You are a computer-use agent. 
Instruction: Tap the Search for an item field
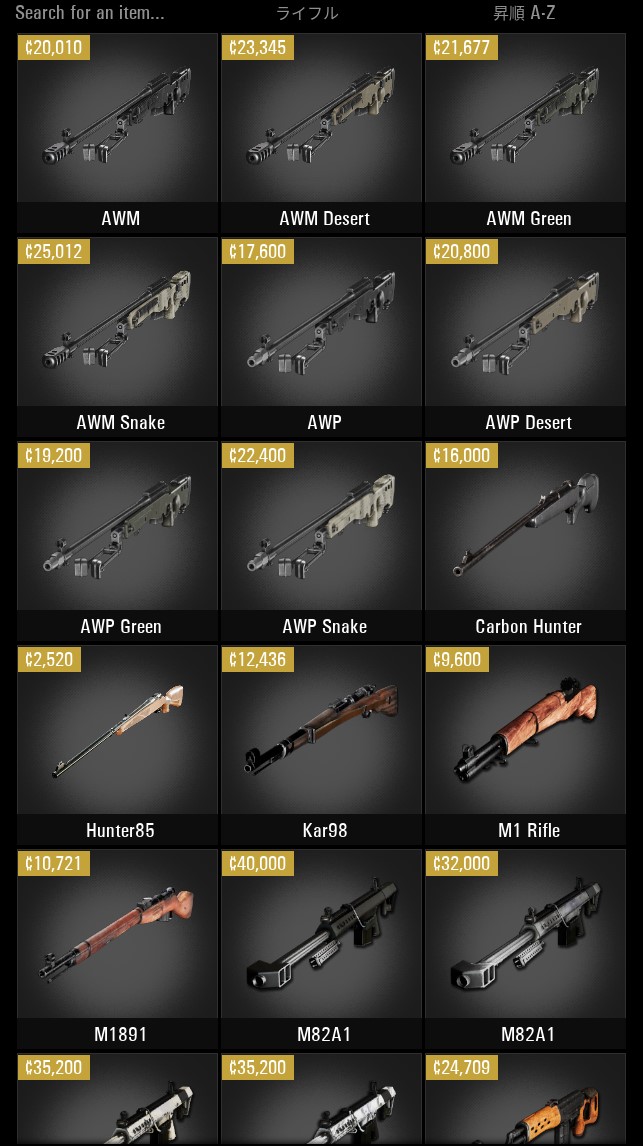[110, 12]
